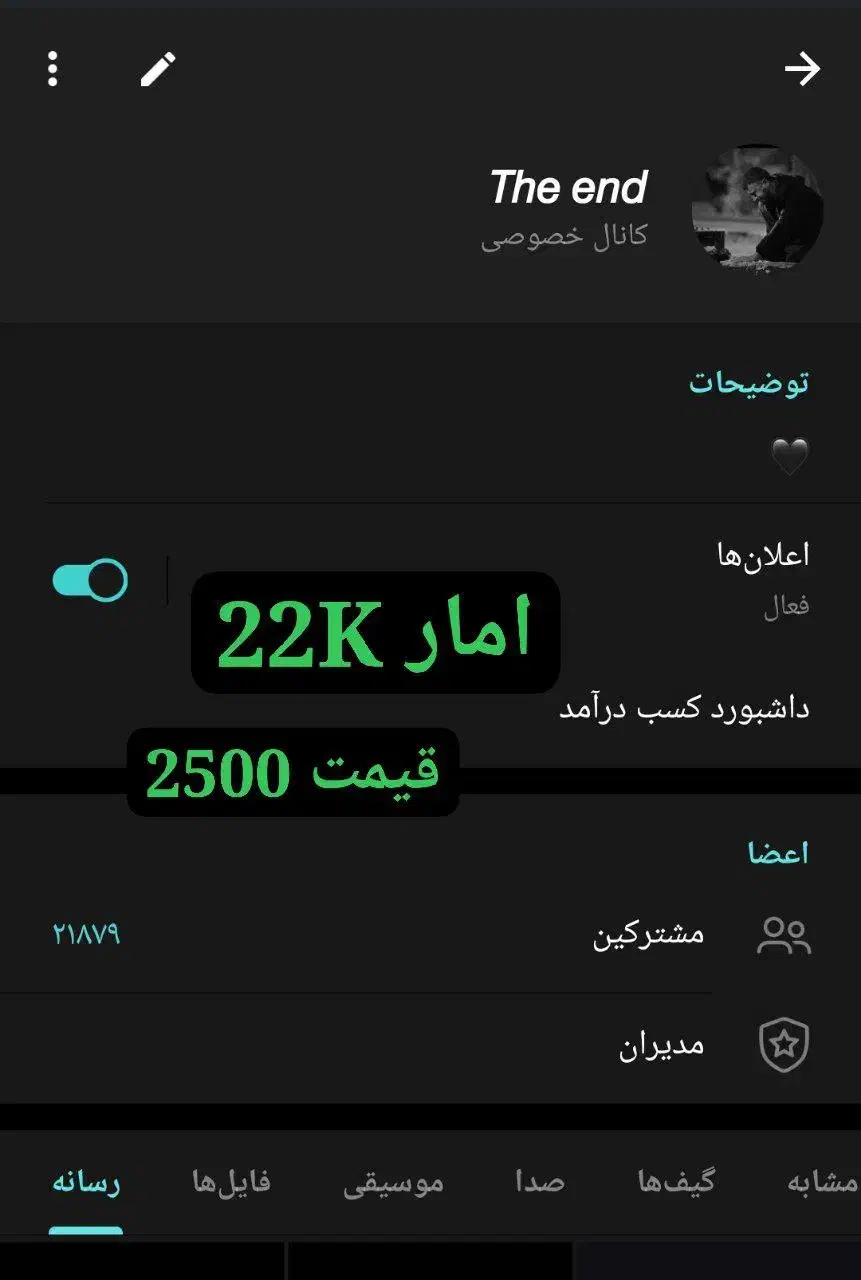
Task: Expand the مدیران administrators section
Action: (x=659, y=1043)
